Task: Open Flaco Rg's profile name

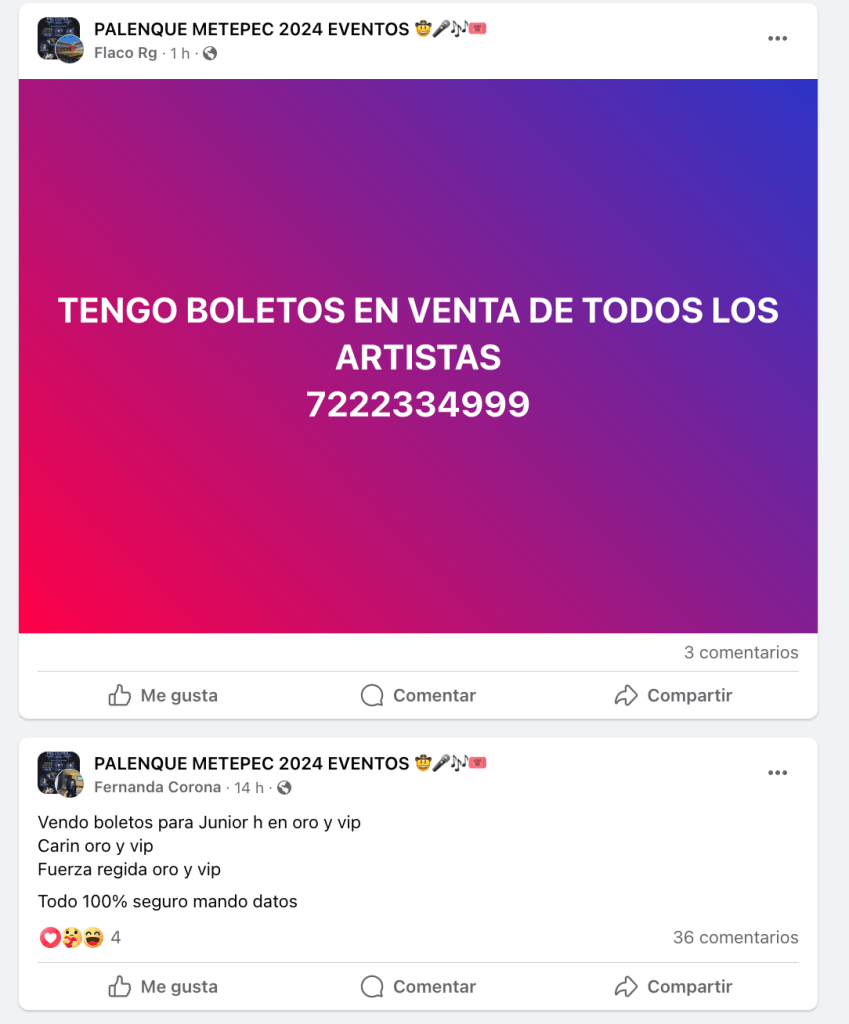Action: [125, 53]
